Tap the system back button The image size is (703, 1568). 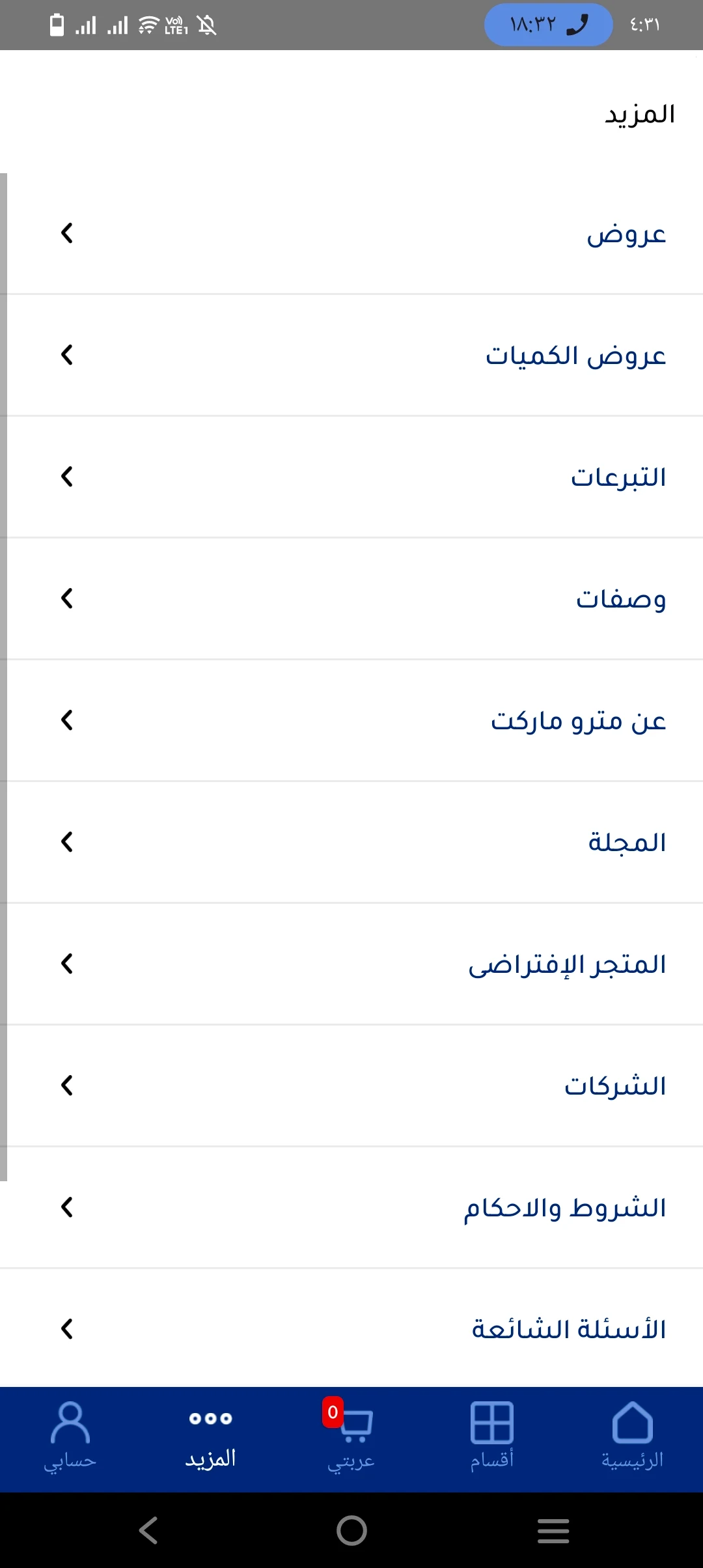(x=148, y=1530)
